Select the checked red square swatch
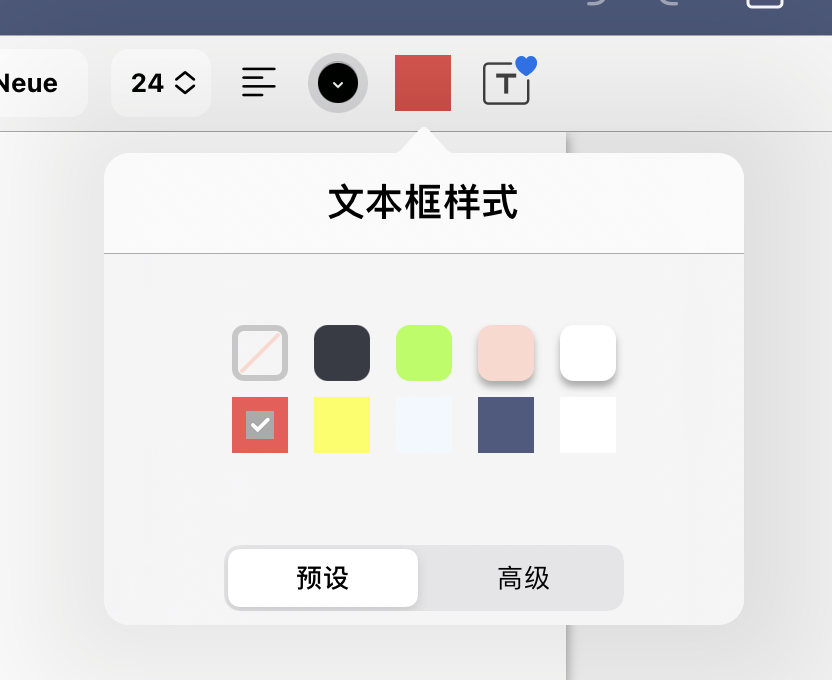Screen dimensions: 832x680 260,425
